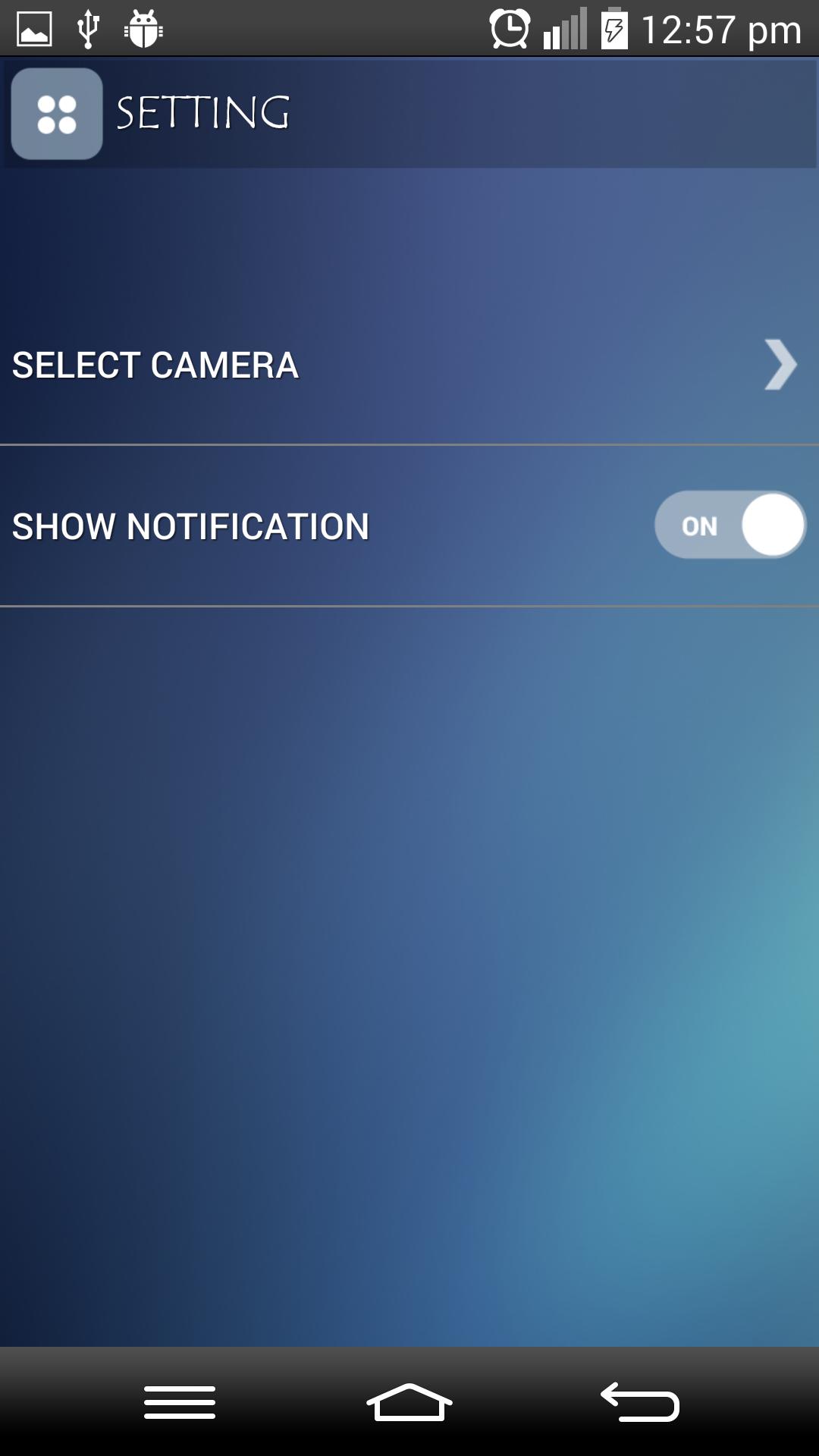Tap the SETTING title in the header
Screen dimensions: 819x1456
tap(202, 112)
